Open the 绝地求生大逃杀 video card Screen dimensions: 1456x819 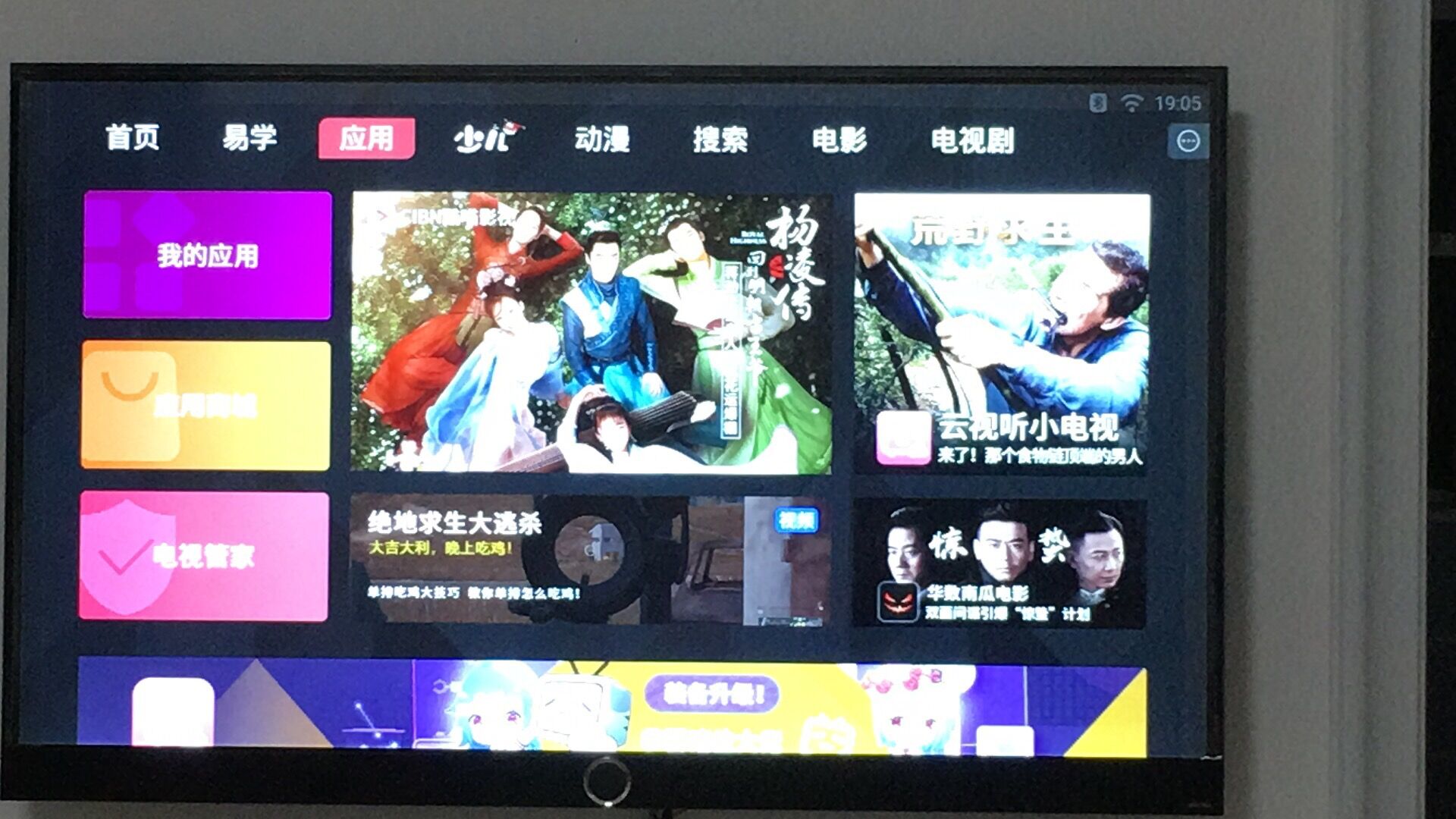coord(588,561)
